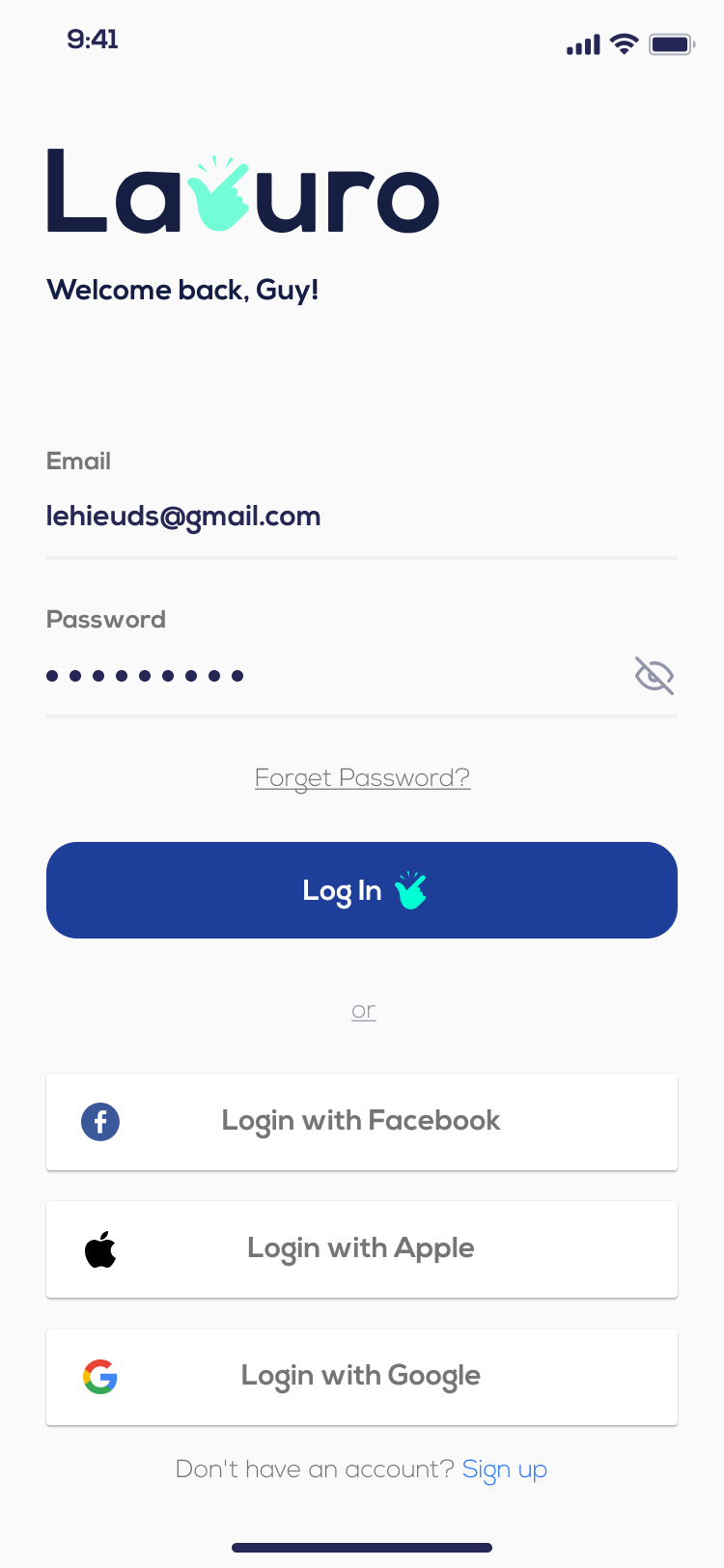Tap the Log In button

362,890
